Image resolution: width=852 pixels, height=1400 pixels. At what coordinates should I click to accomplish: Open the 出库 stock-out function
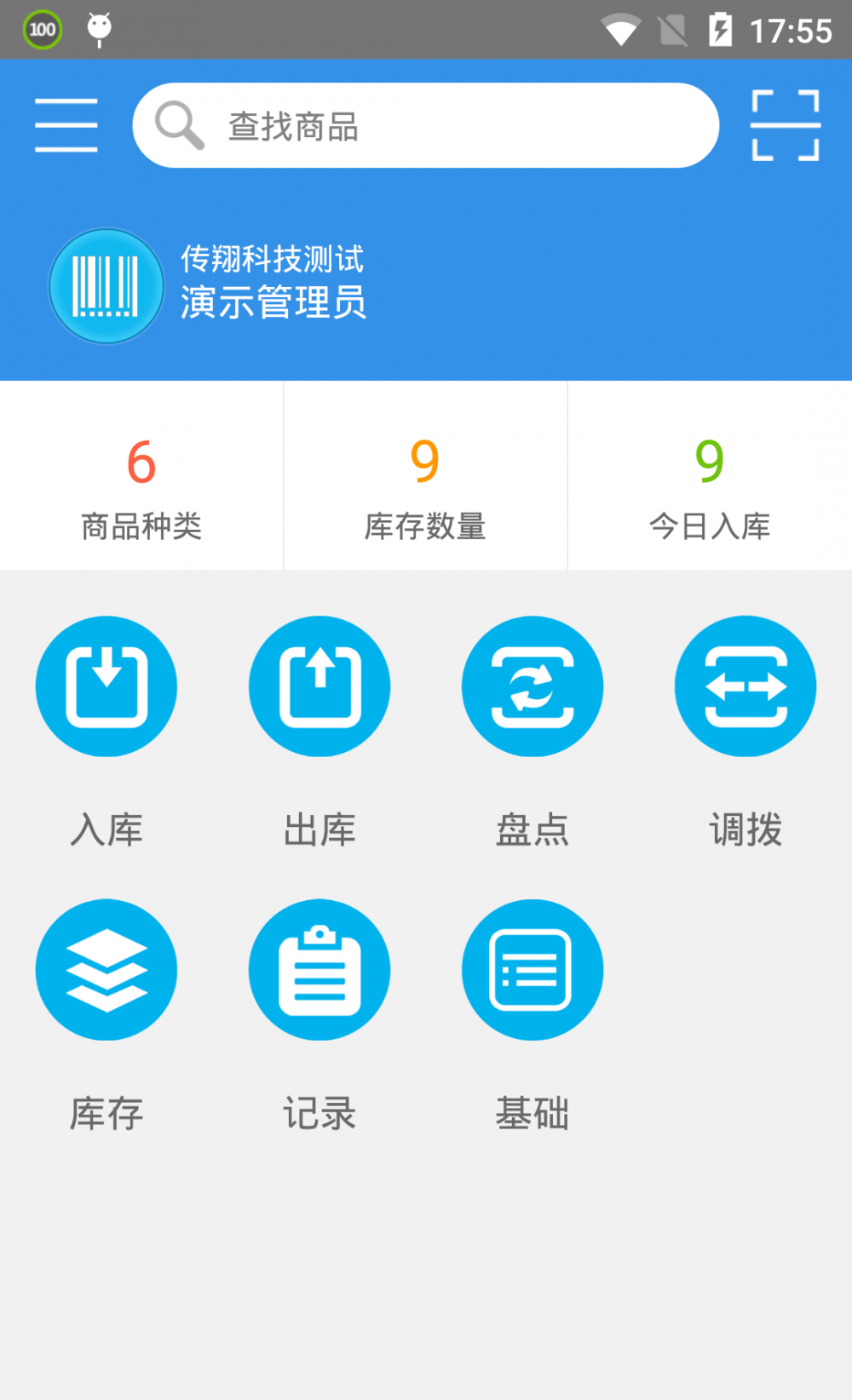click(319, 686)
